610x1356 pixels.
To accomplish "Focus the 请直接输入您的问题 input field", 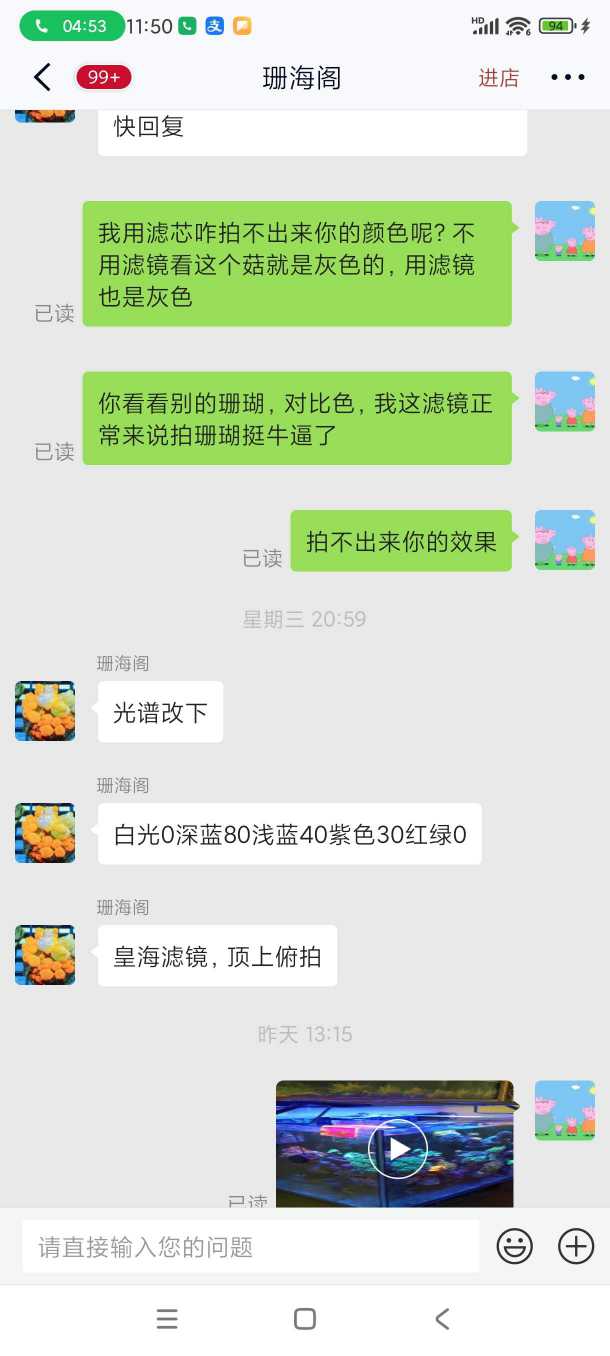I will point(250,1247).
